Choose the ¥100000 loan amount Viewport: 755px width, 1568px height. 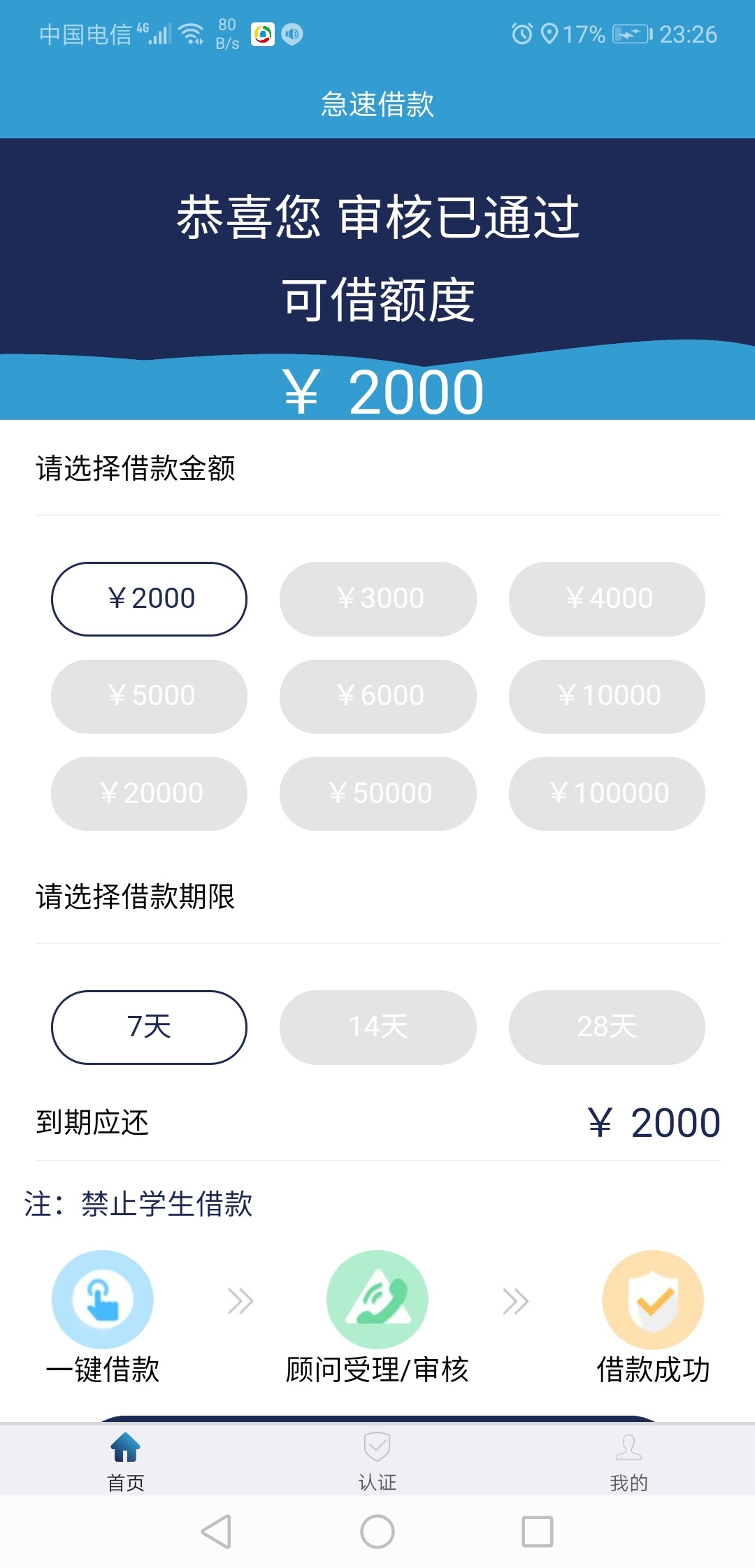607,794
